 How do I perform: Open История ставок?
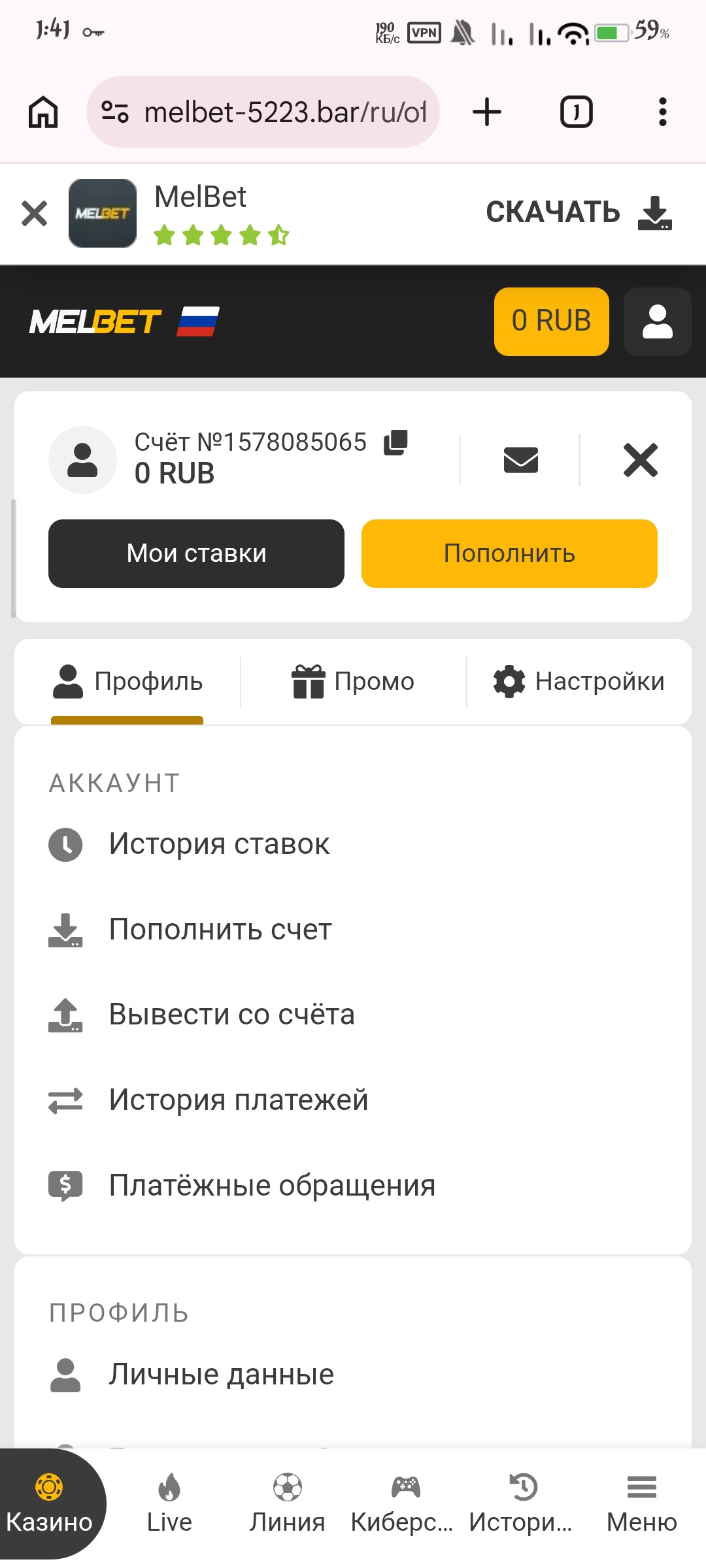353,844
